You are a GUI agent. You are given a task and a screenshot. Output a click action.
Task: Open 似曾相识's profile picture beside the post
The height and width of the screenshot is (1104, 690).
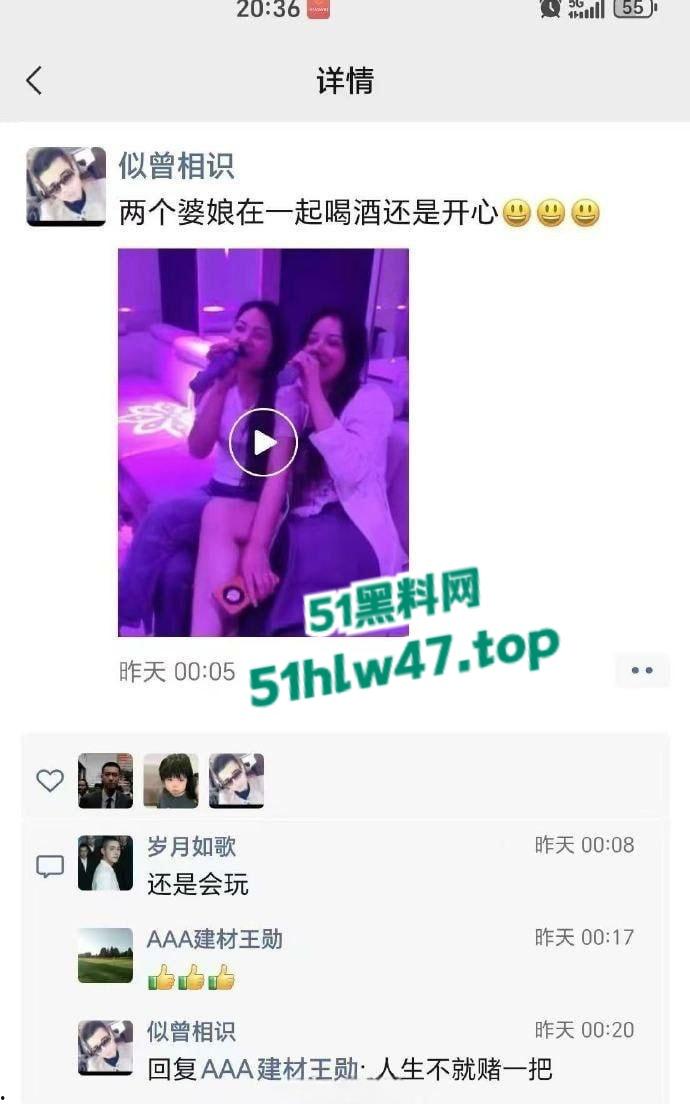[x=66, y=186]
